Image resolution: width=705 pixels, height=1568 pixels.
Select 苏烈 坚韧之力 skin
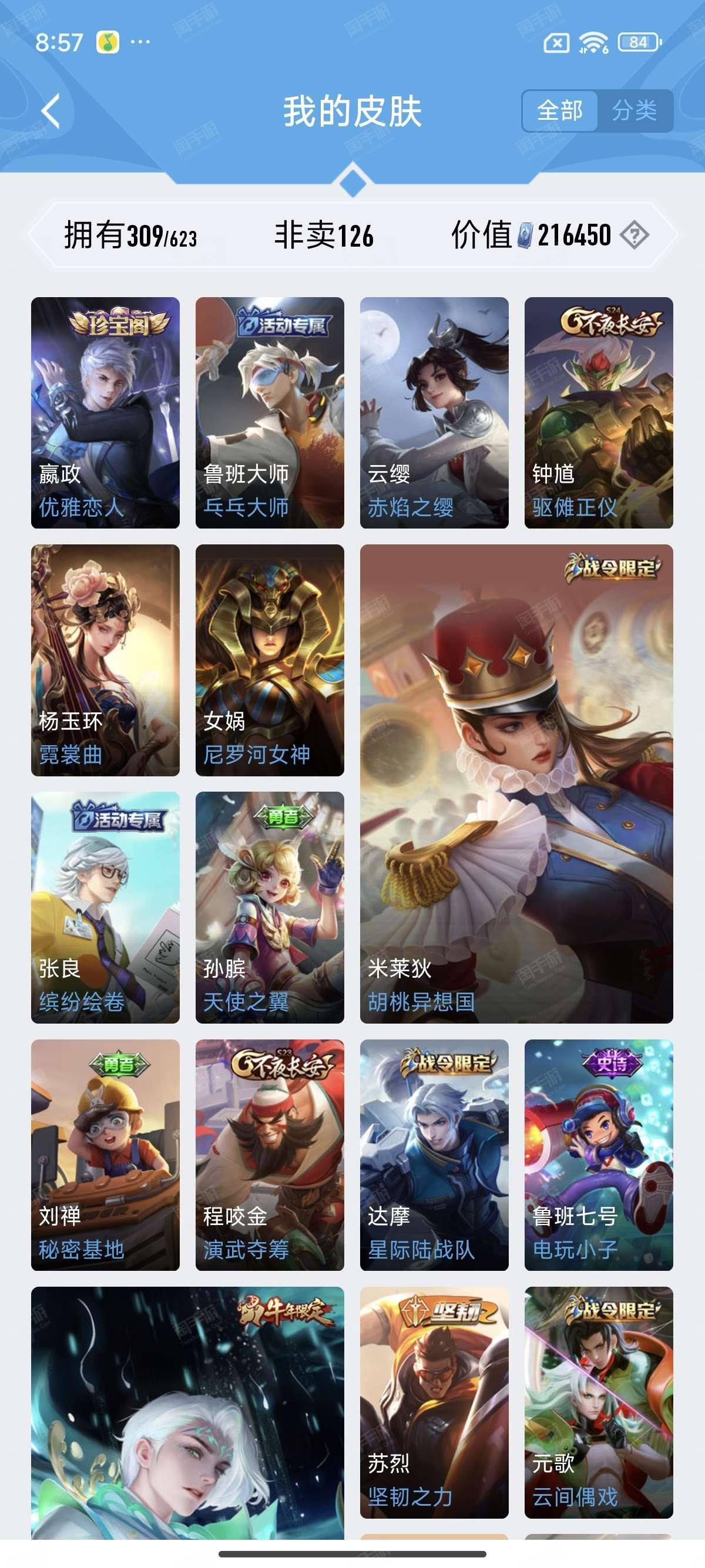[x=434, y=1402]
